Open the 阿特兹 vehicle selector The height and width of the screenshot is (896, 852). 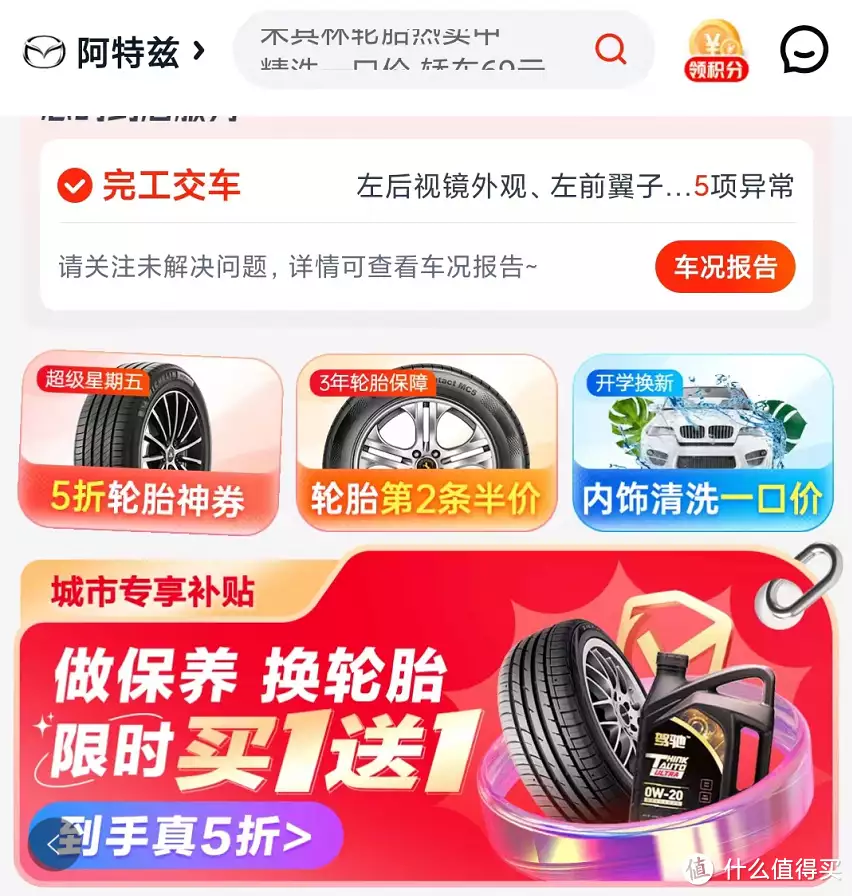coord(117,51)
